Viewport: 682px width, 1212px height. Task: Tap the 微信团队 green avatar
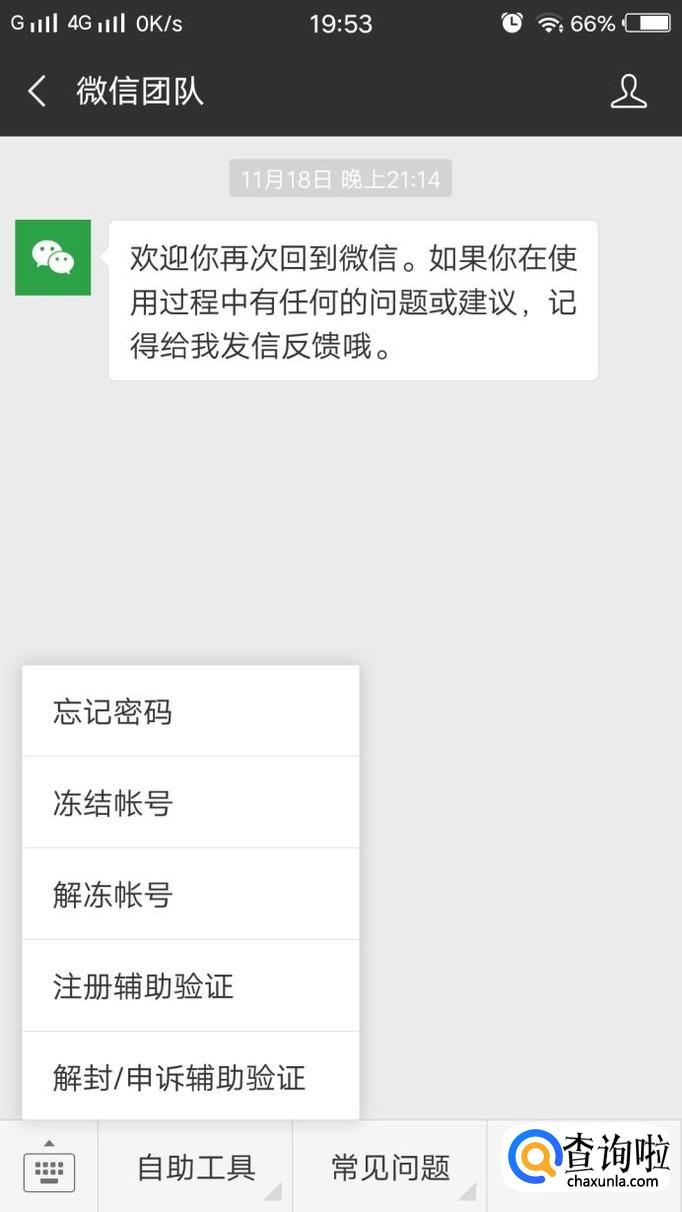tap(53, 258)
